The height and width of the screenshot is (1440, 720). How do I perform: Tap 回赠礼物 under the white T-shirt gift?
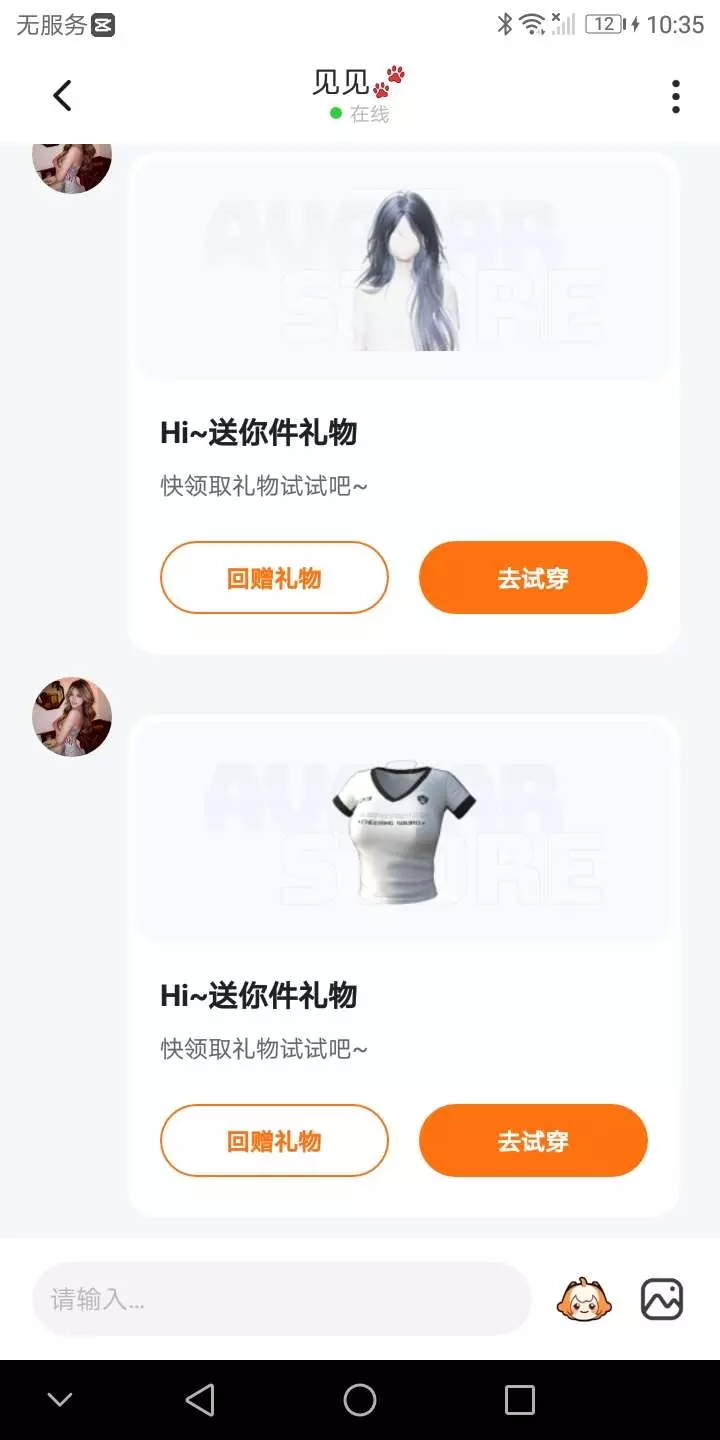click(x=274, y=1141)
